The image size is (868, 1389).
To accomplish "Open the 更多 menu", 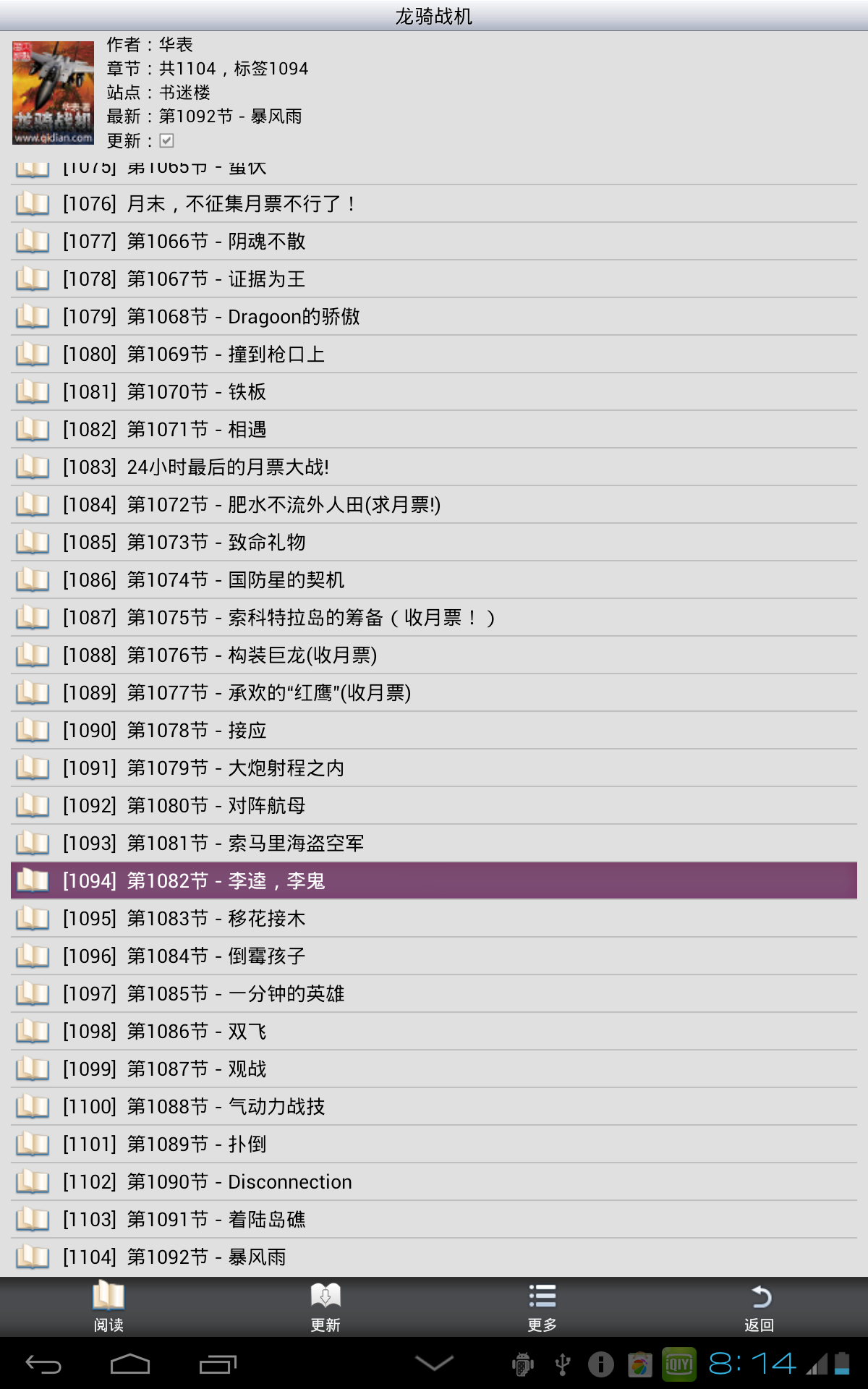I will click(x=542, y=1307).
